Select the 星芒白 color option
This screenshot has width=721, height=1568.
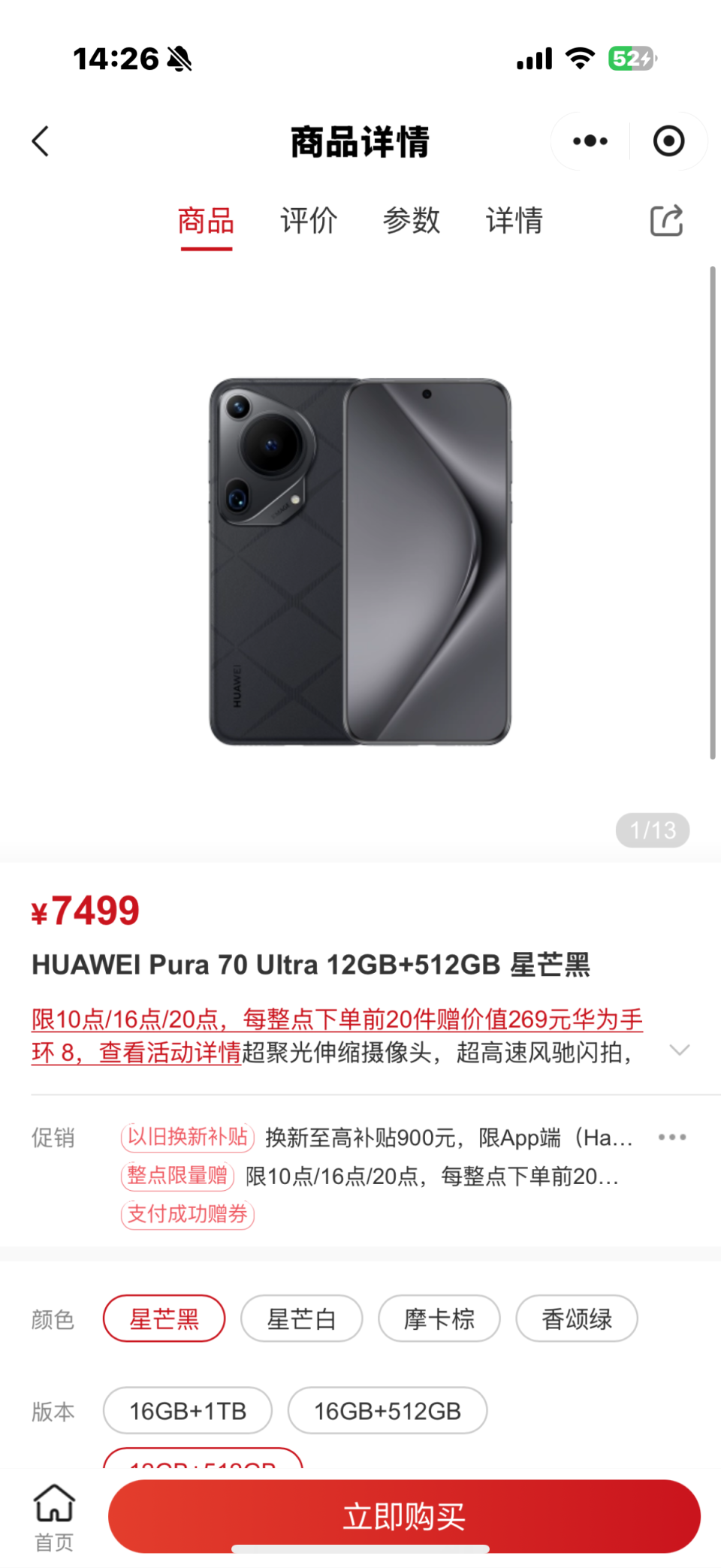pos(301,1319)
